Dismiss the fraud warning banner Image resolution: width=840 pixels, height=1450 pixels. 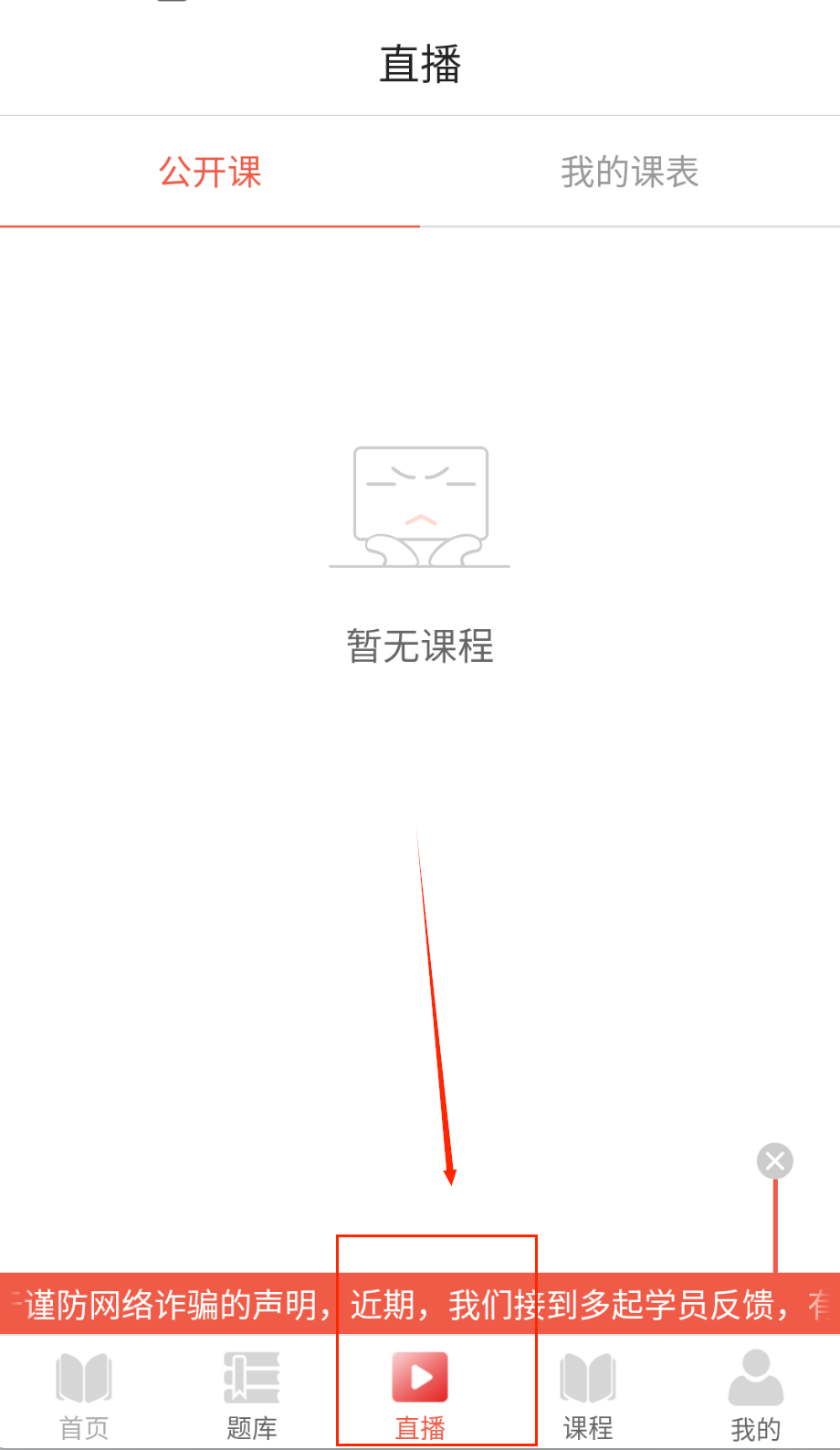point(774,1161)
